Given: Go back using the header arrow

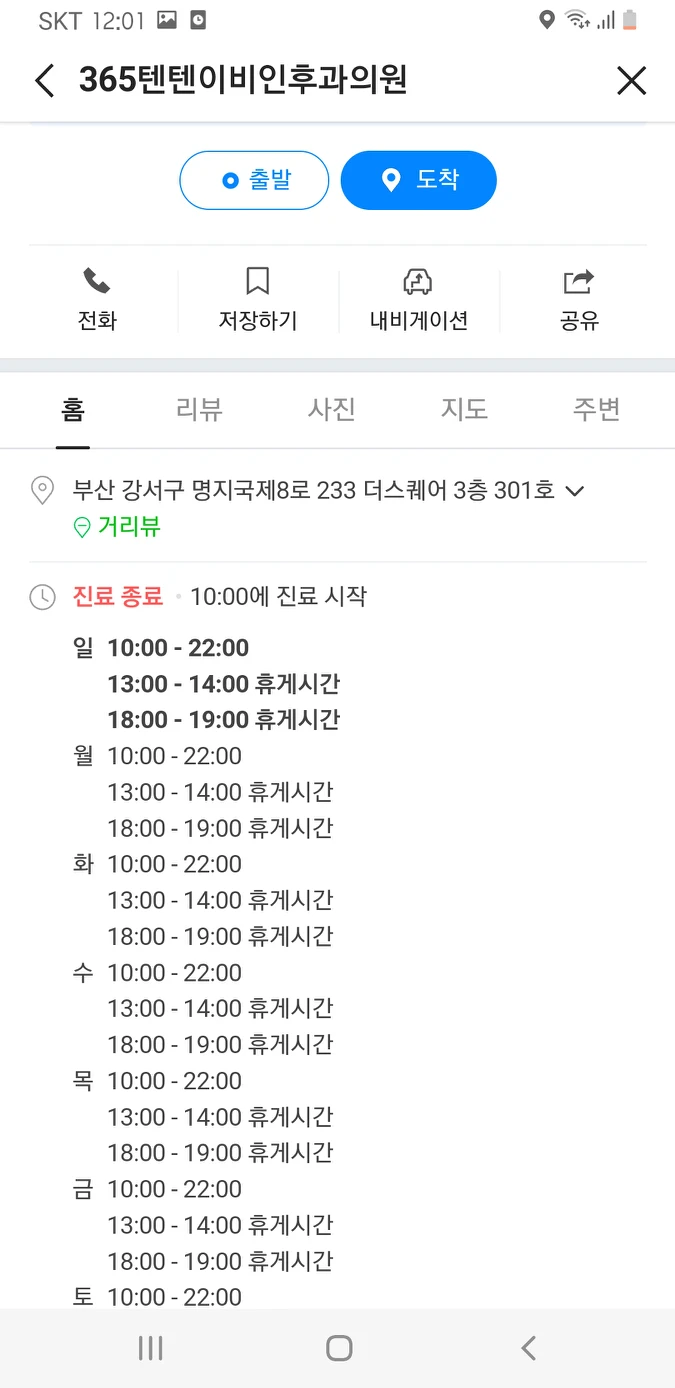Looking at the screenshot, I should pyautogui.click(x=44, y=81).
